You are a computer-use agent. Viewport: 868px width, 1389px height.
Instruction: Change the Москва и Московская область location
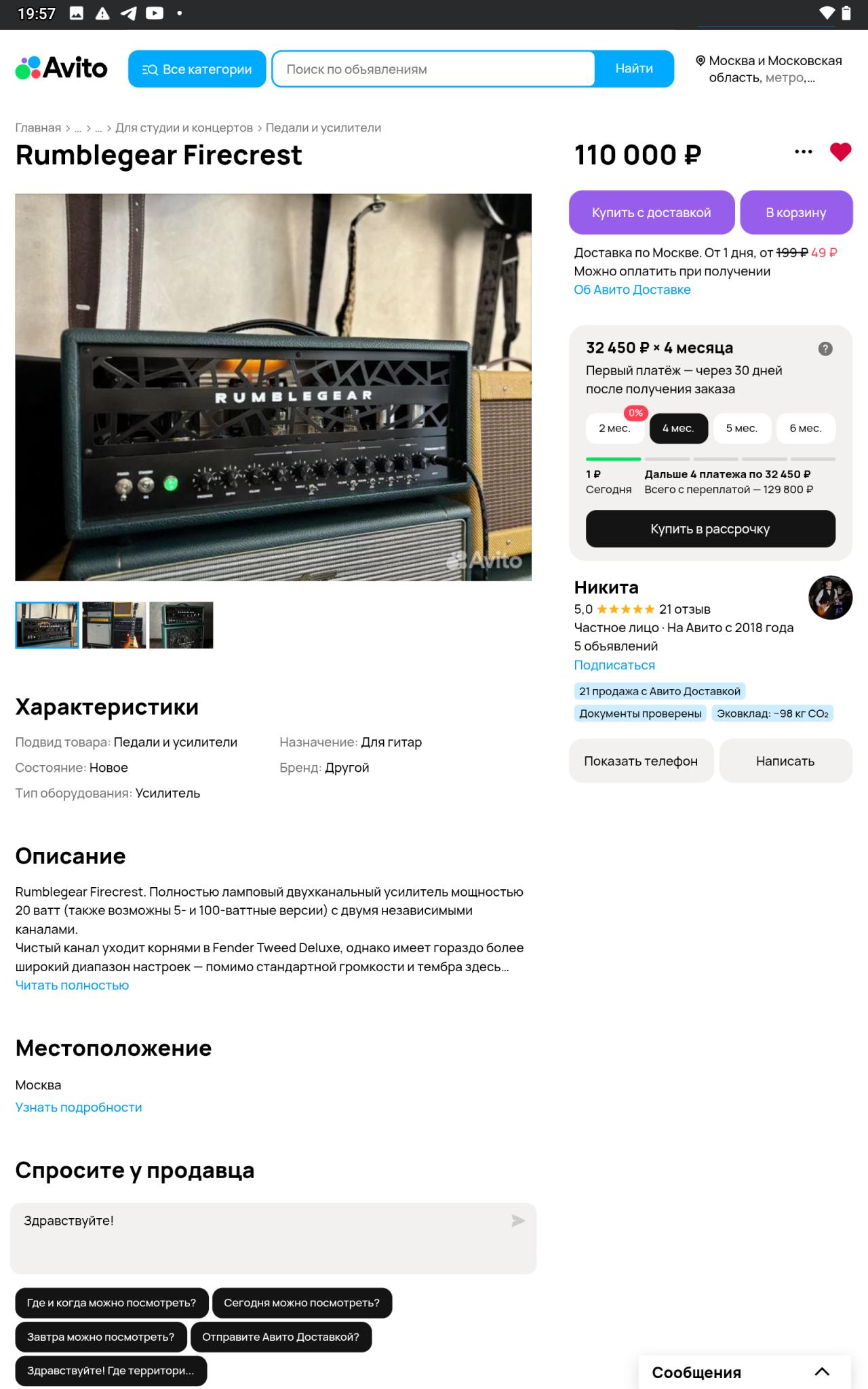[768, 69]
